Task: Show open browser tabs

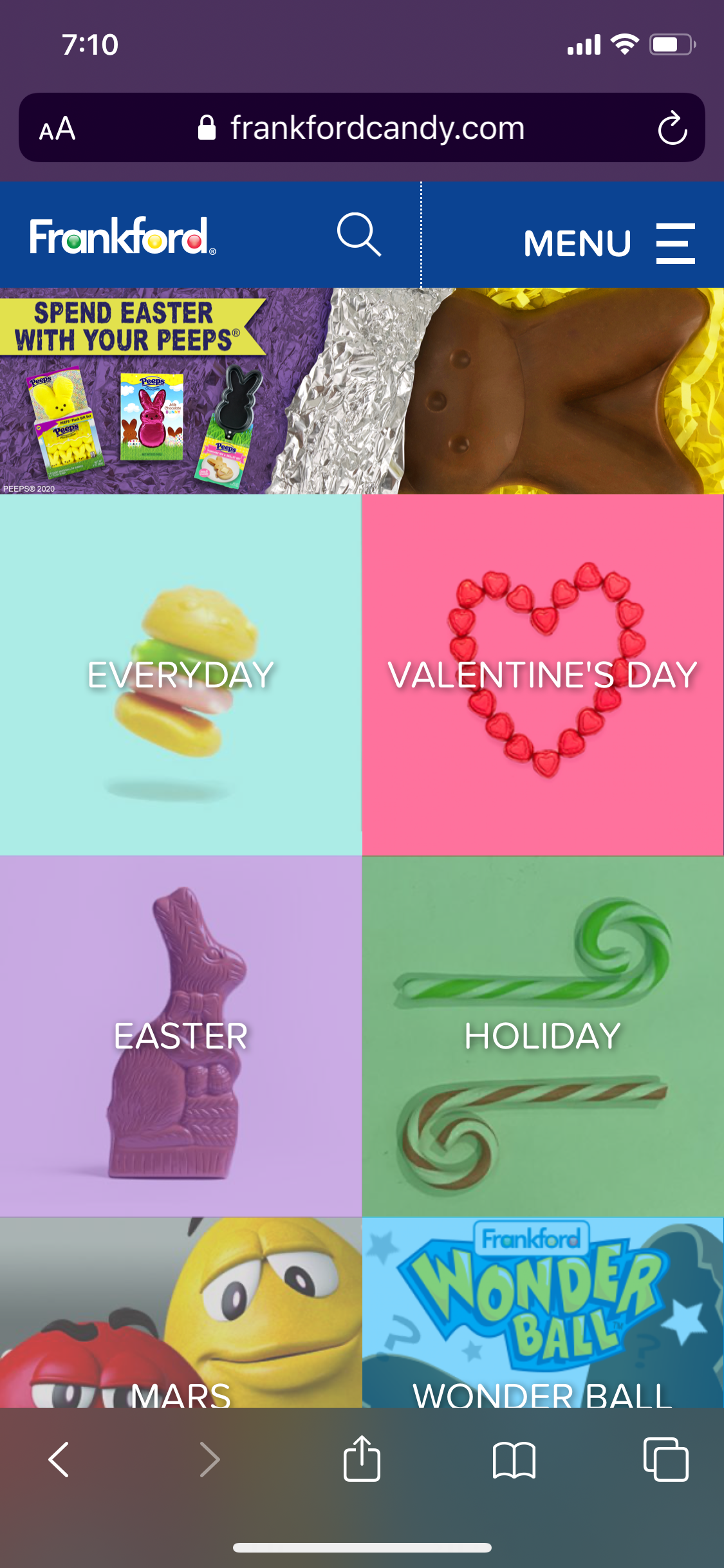Action: [x=665, y=1459]
